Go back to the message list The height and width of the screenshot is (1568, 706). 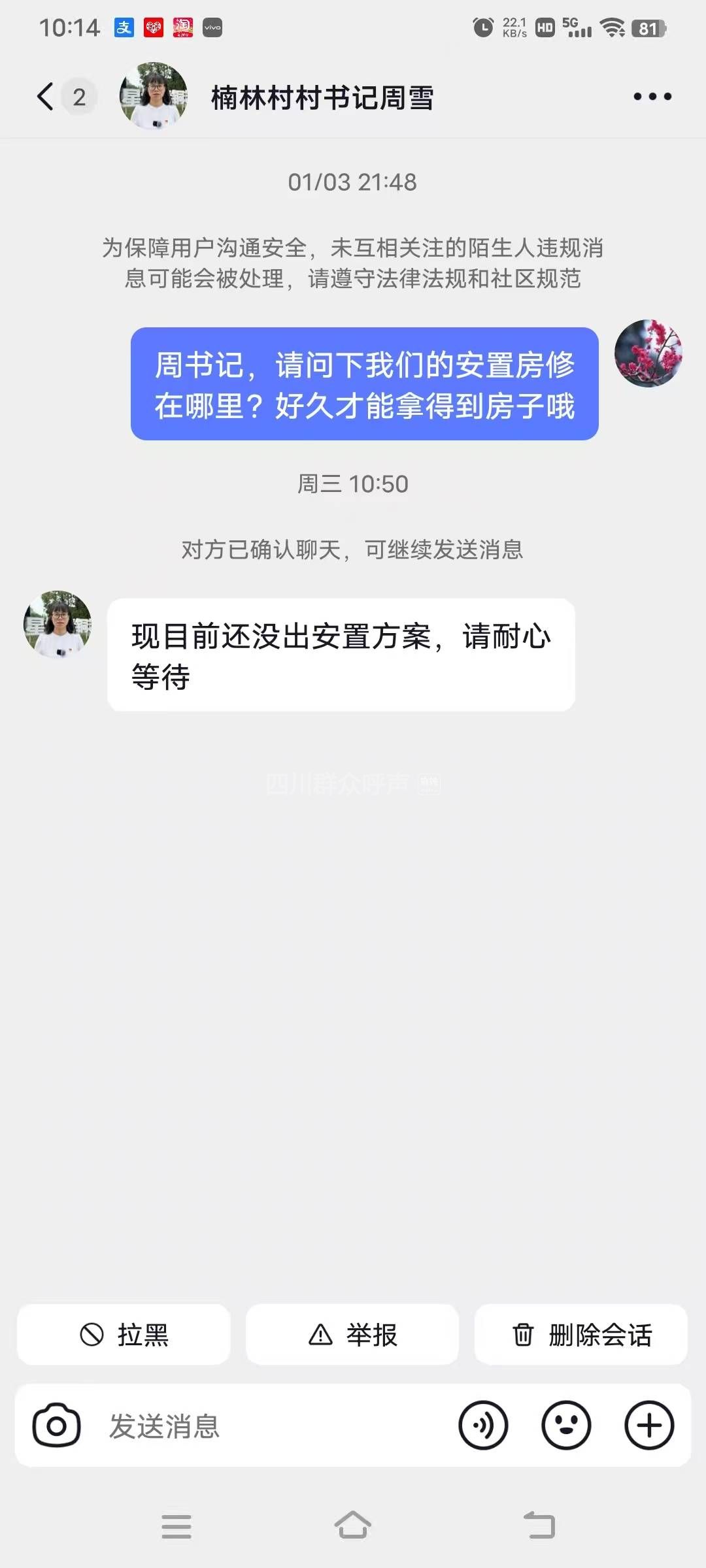click(x=46, y=97)
